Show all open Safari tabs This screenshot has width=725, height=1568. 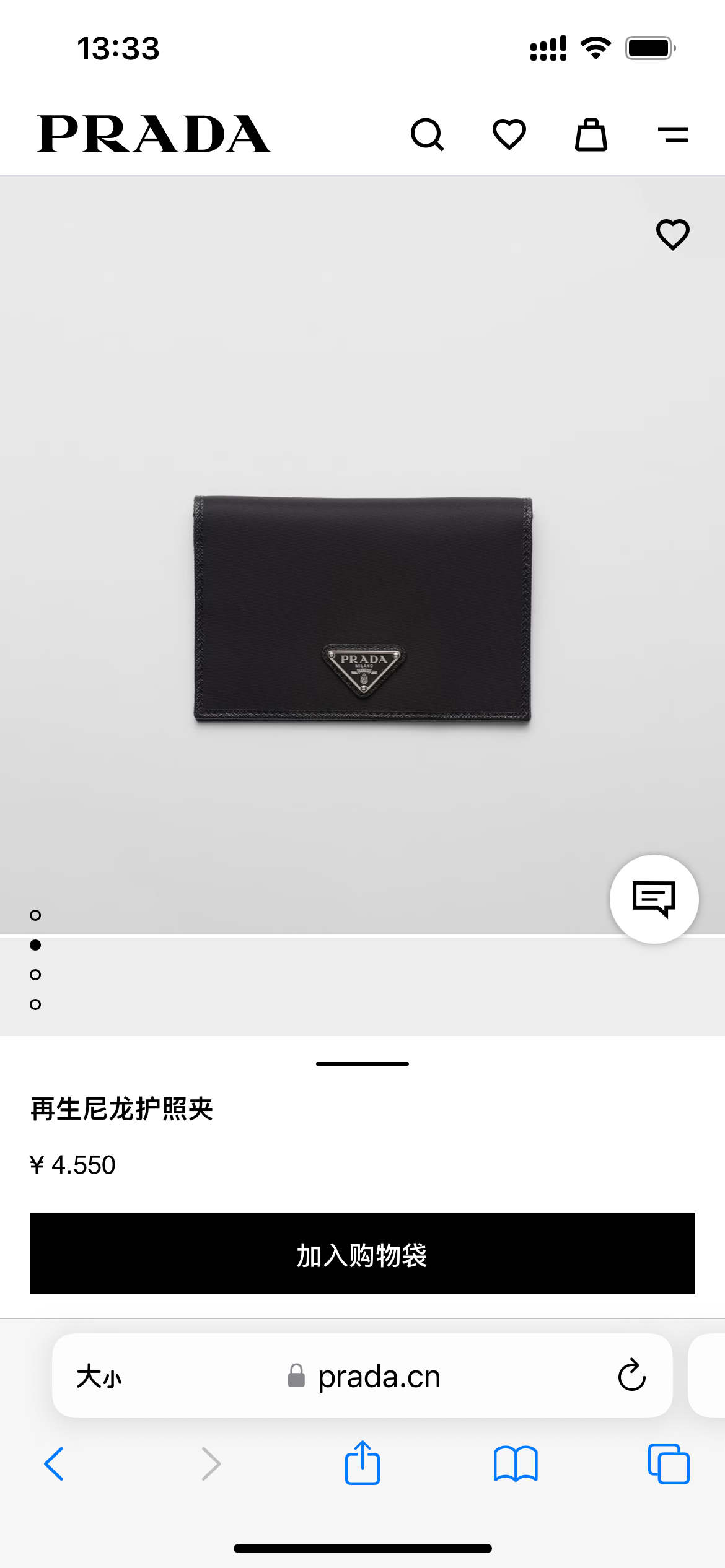(669, 1464)
